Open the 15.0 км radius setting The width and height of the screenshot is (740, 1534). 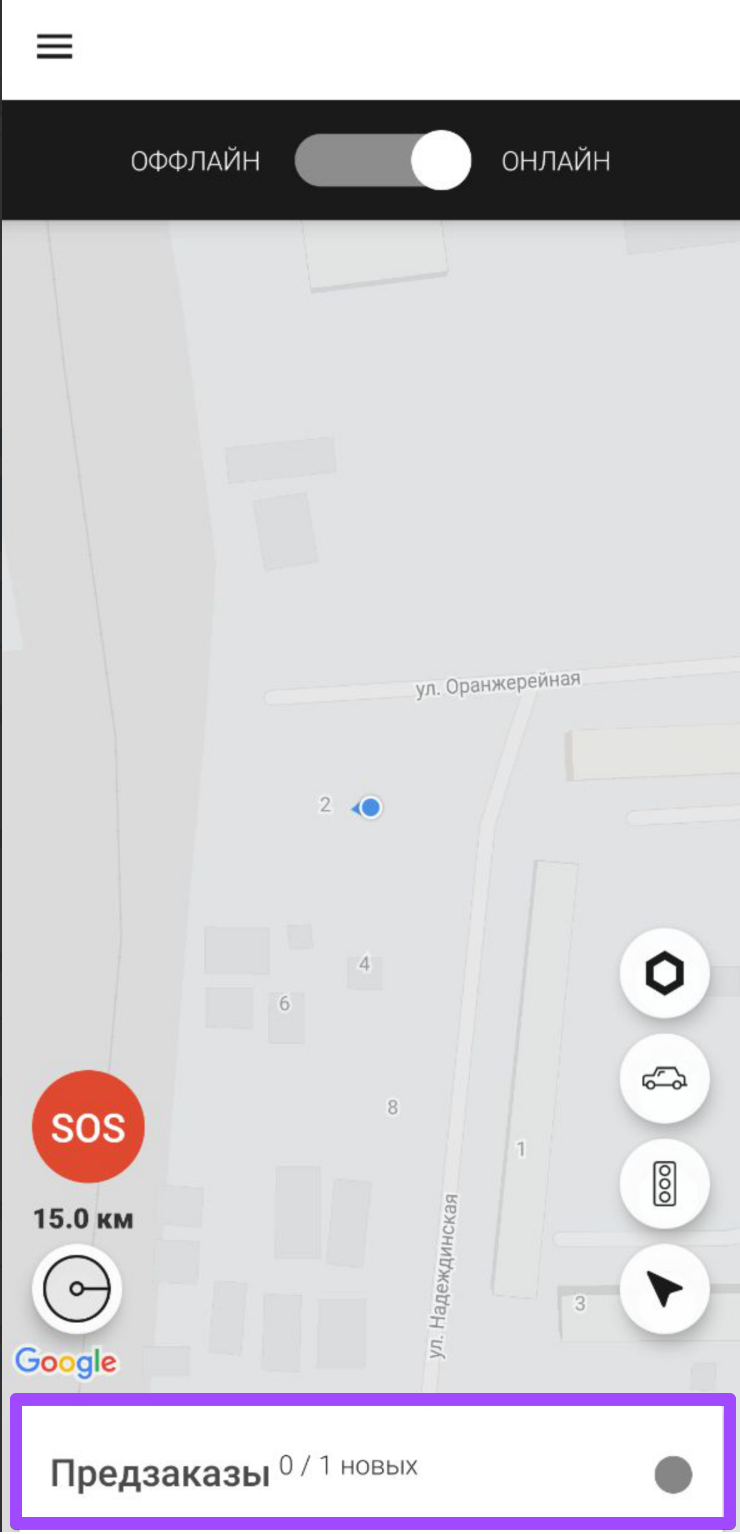coord(77,1289)
